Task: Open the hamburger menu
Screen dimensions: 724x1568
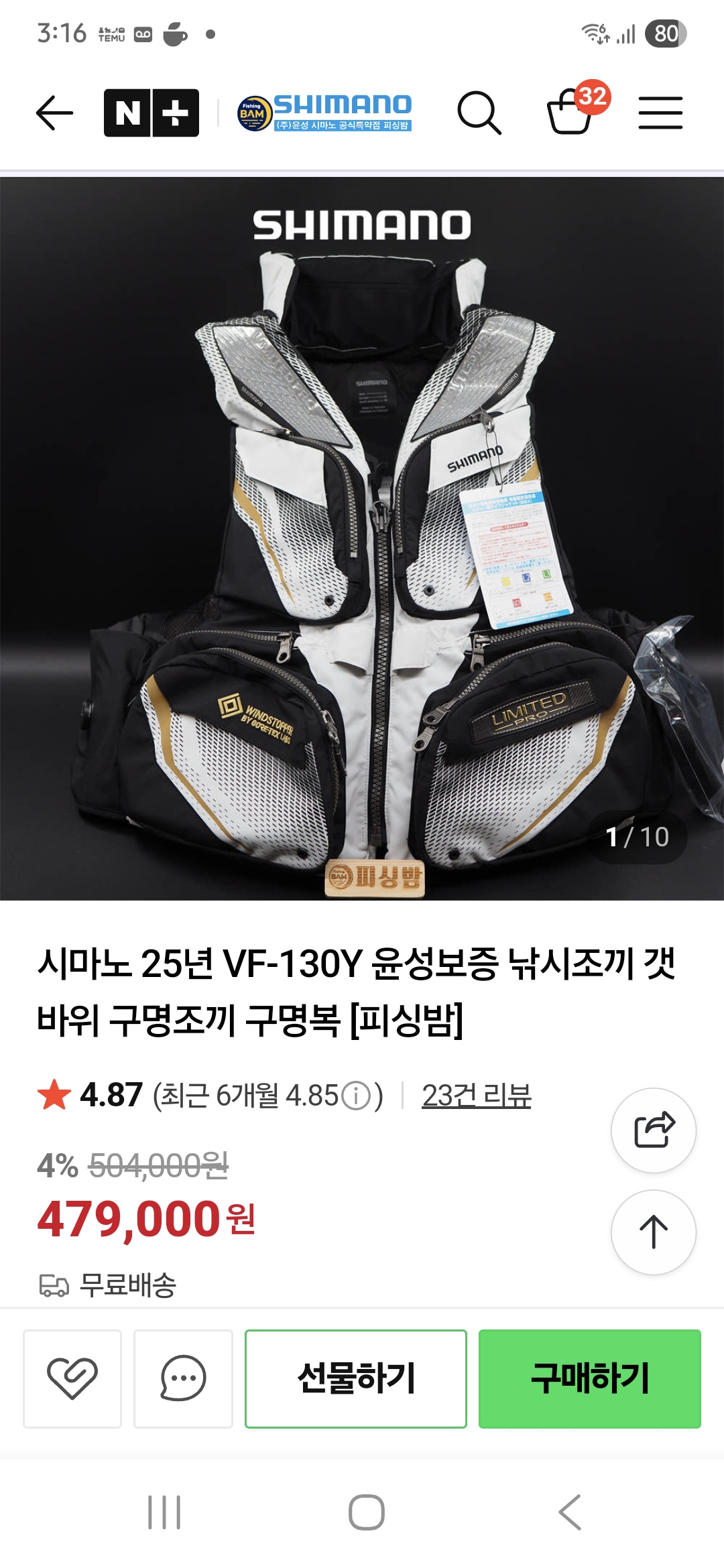Action: pyautogui.click(x=660, y=113)
